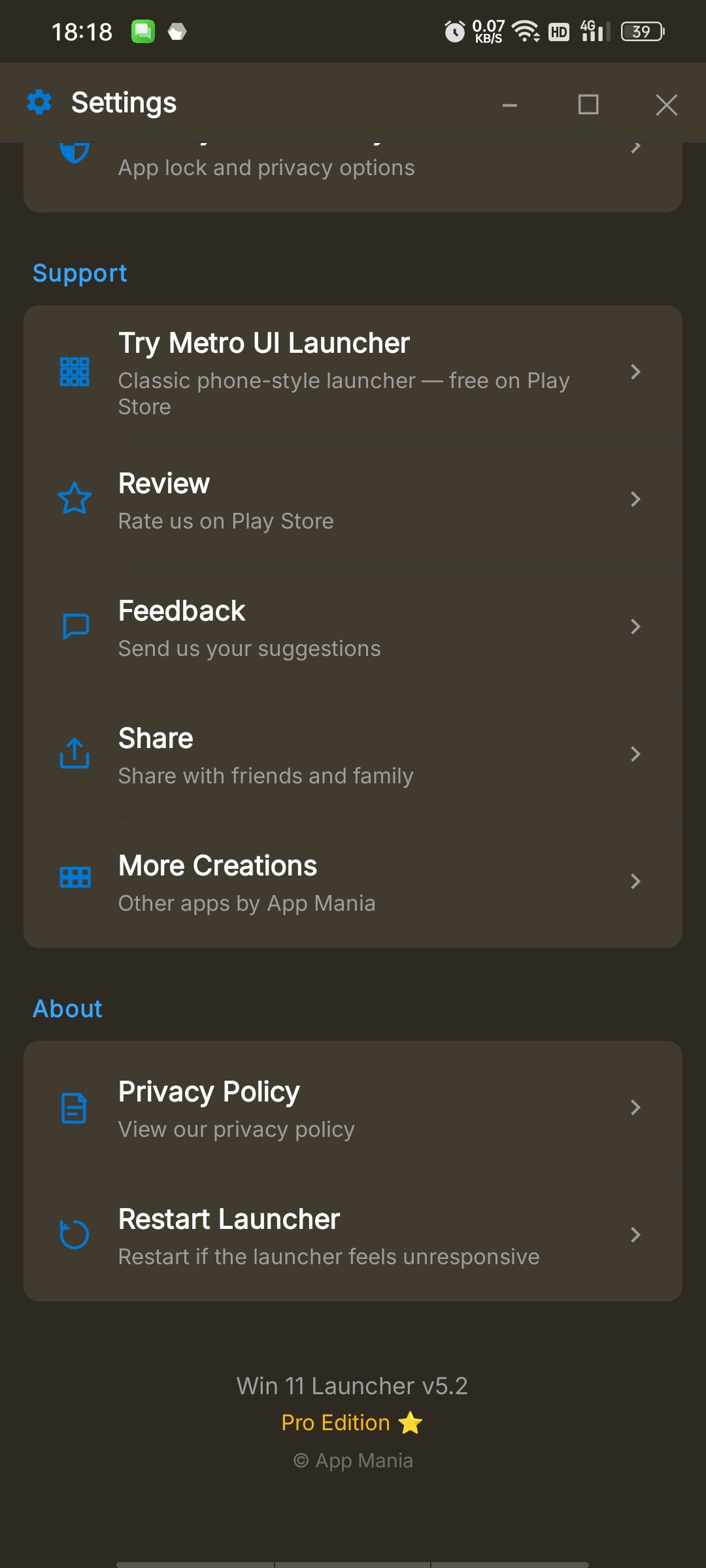Image resolution: width=706 pixels, height=1568 pixels.
Task: View the Privacy Policy
Action: 353,1107
